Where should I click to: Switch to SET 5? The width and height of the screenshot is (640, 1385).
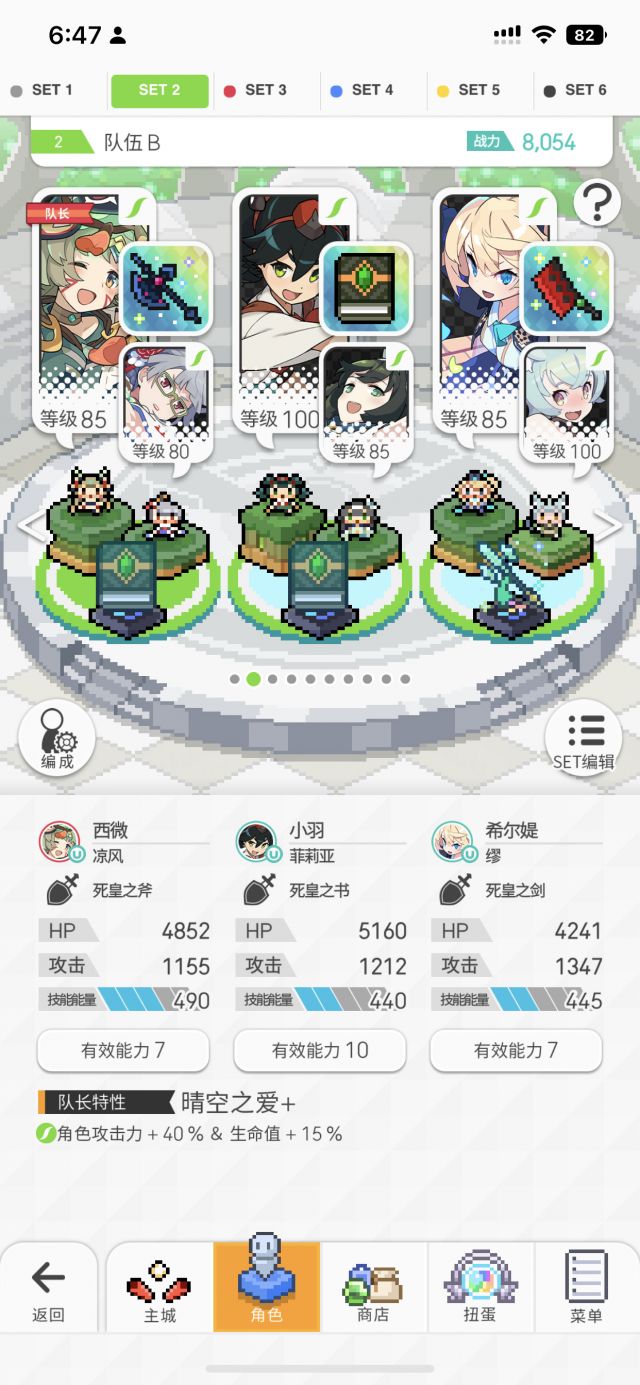pyautogui.click(x=479, y=90)
